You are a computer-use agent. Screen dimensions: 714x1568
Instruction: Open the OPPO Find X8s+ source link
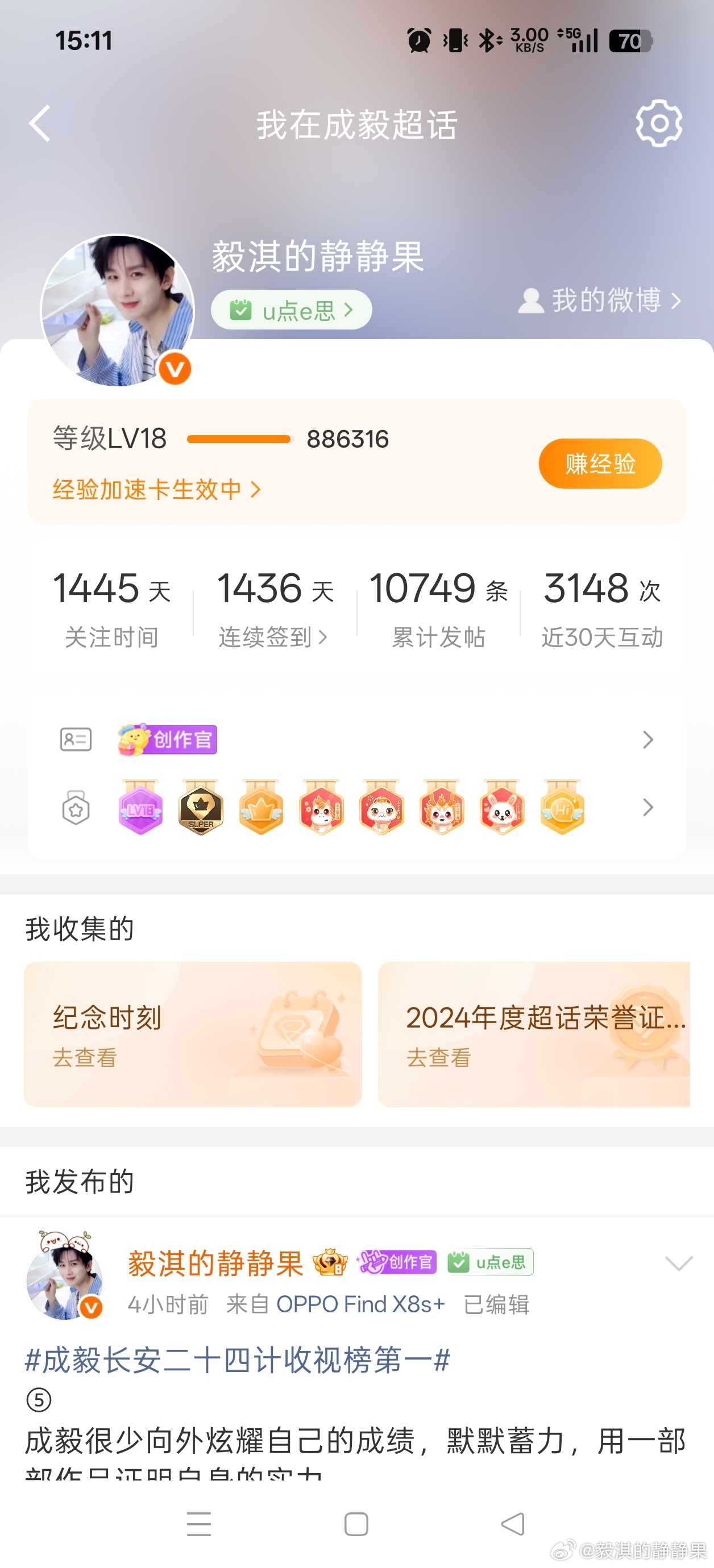(360, 1304)
